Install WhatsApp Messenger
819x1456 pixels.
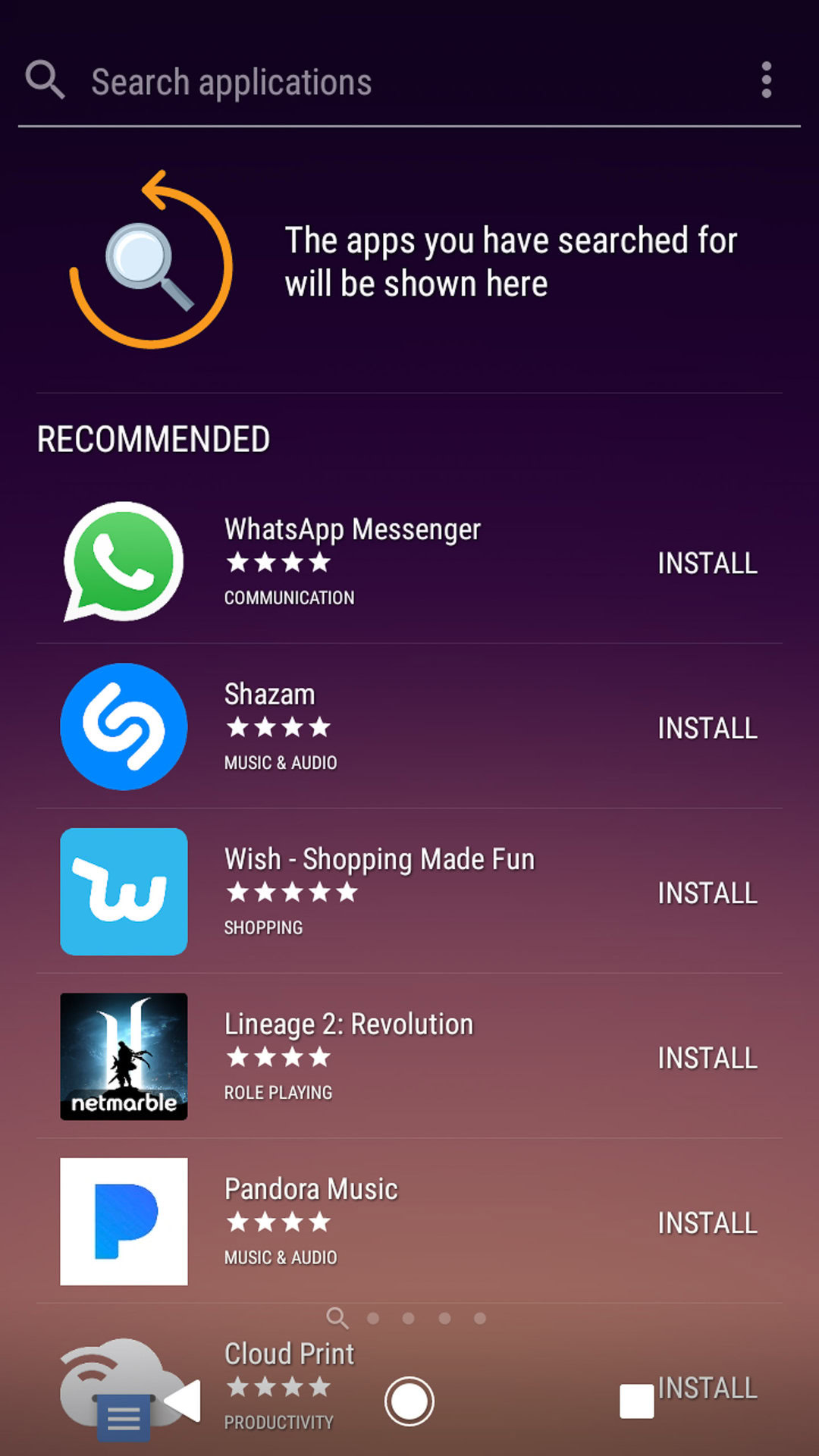pyautogui.click(x=707, y=563)
